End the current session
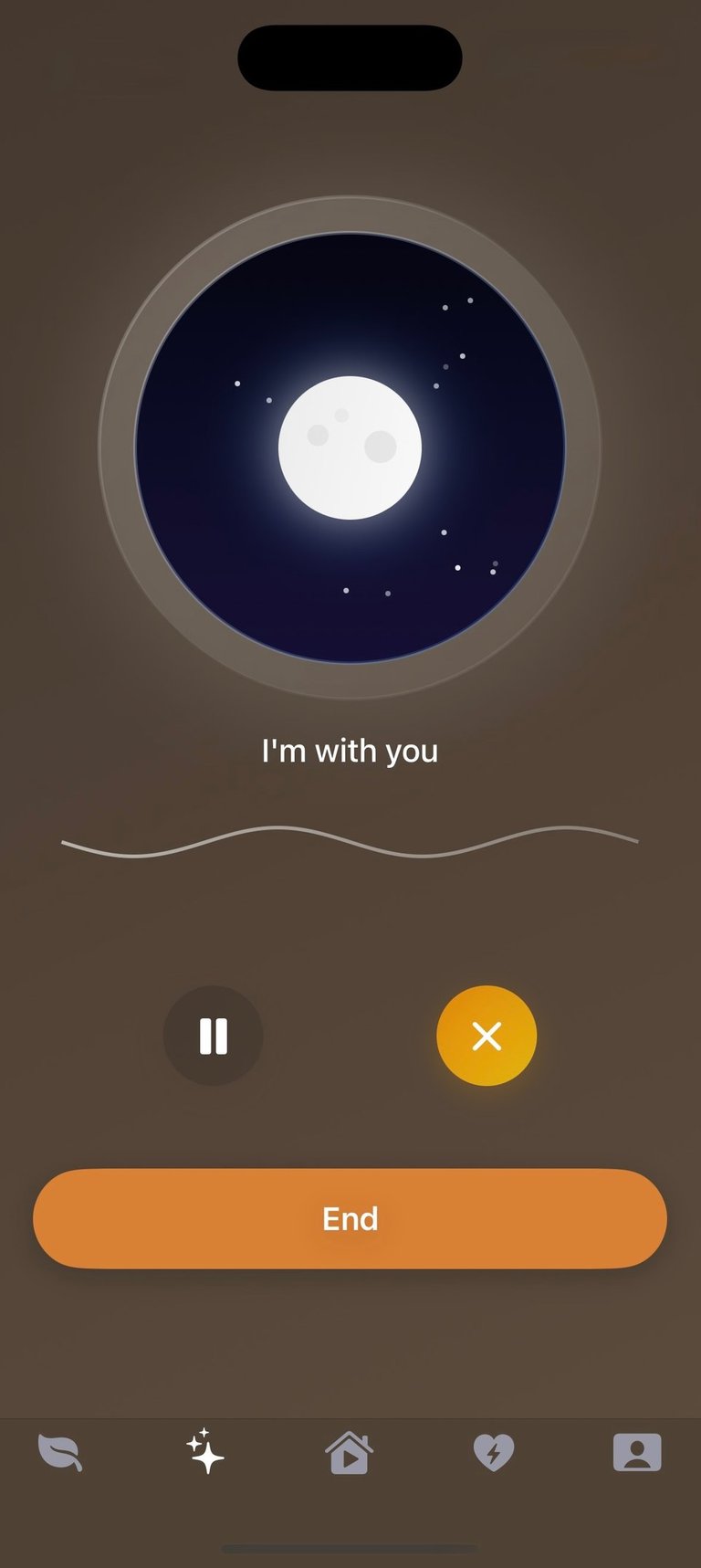Screen dimensions: 701x1568 click(350, 1218)
